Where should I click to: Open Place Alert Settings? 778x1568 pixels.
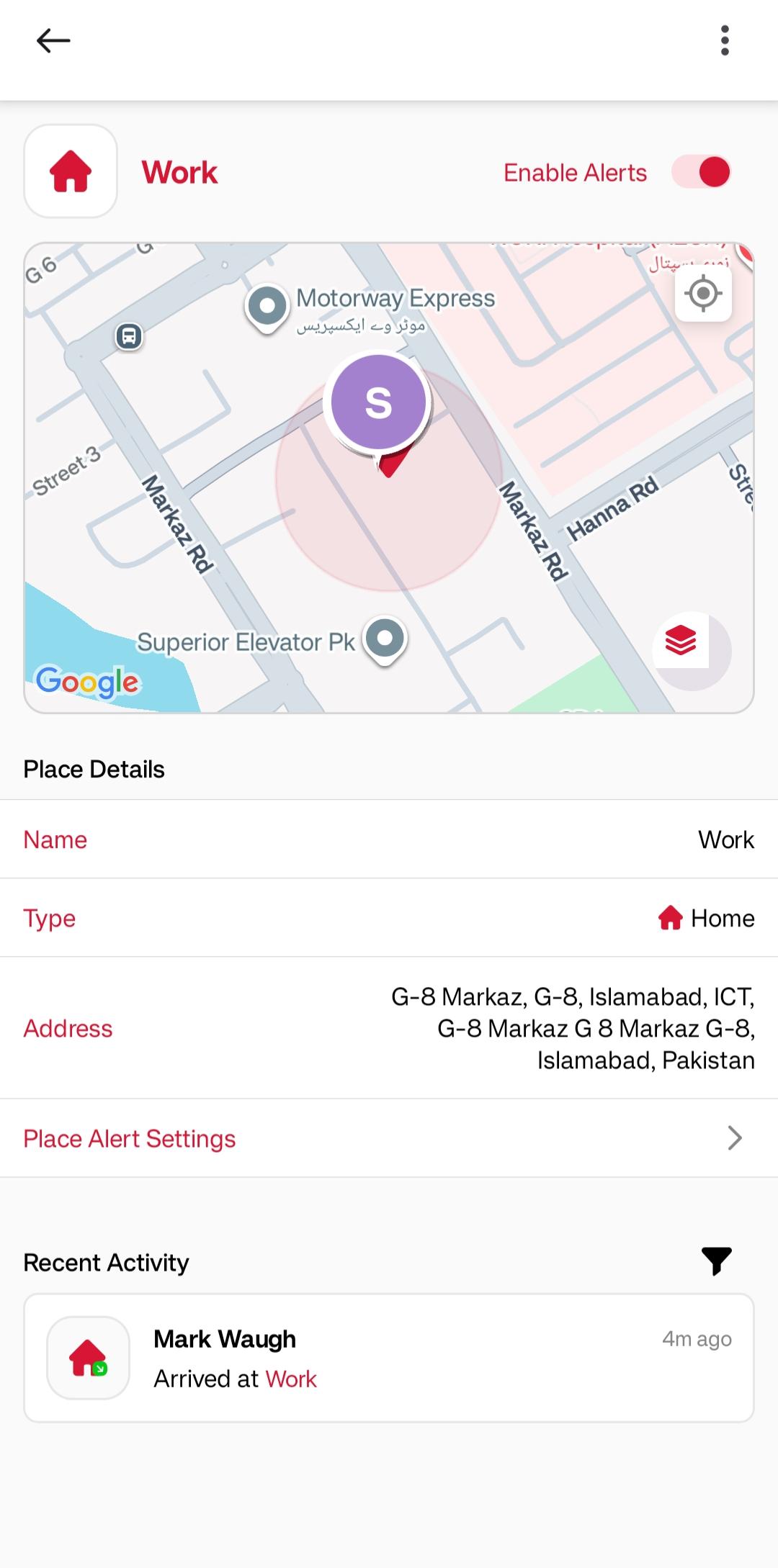[x=389, y=1138]
